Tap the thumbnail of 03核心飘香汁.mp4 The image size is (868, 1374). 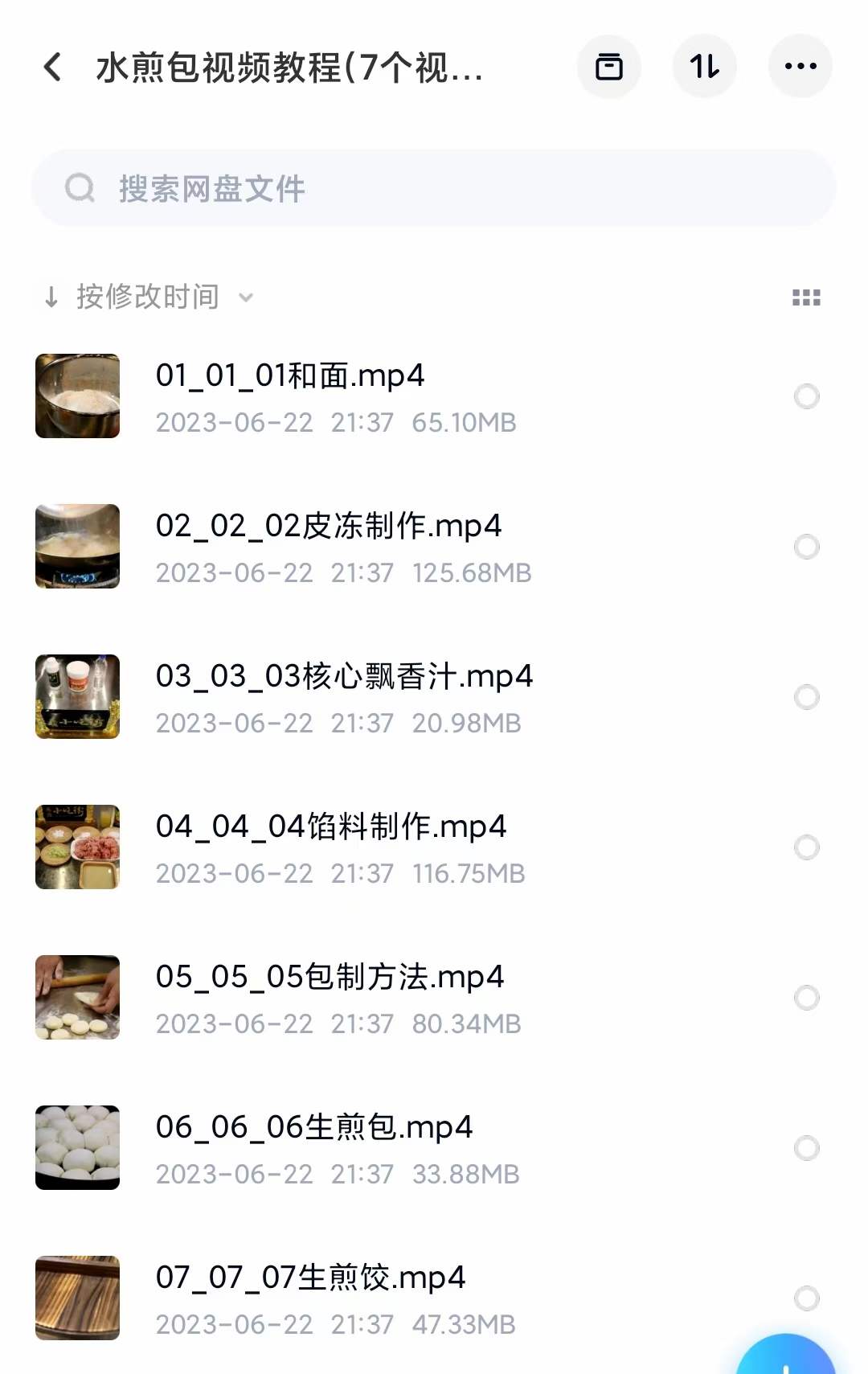click(x=77, y=696)
